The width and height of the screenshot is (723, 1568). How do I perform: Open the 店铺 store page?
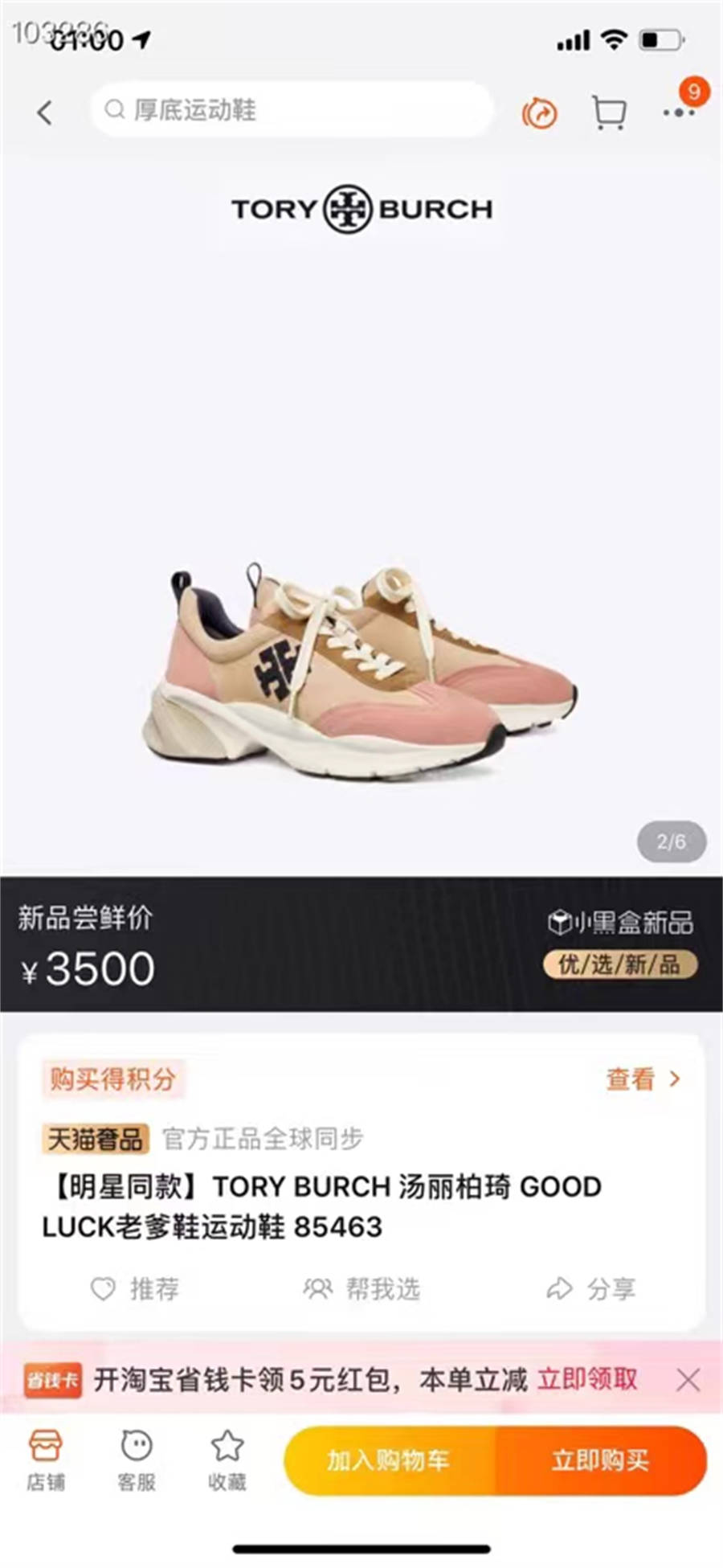(x=45, y=1460)
